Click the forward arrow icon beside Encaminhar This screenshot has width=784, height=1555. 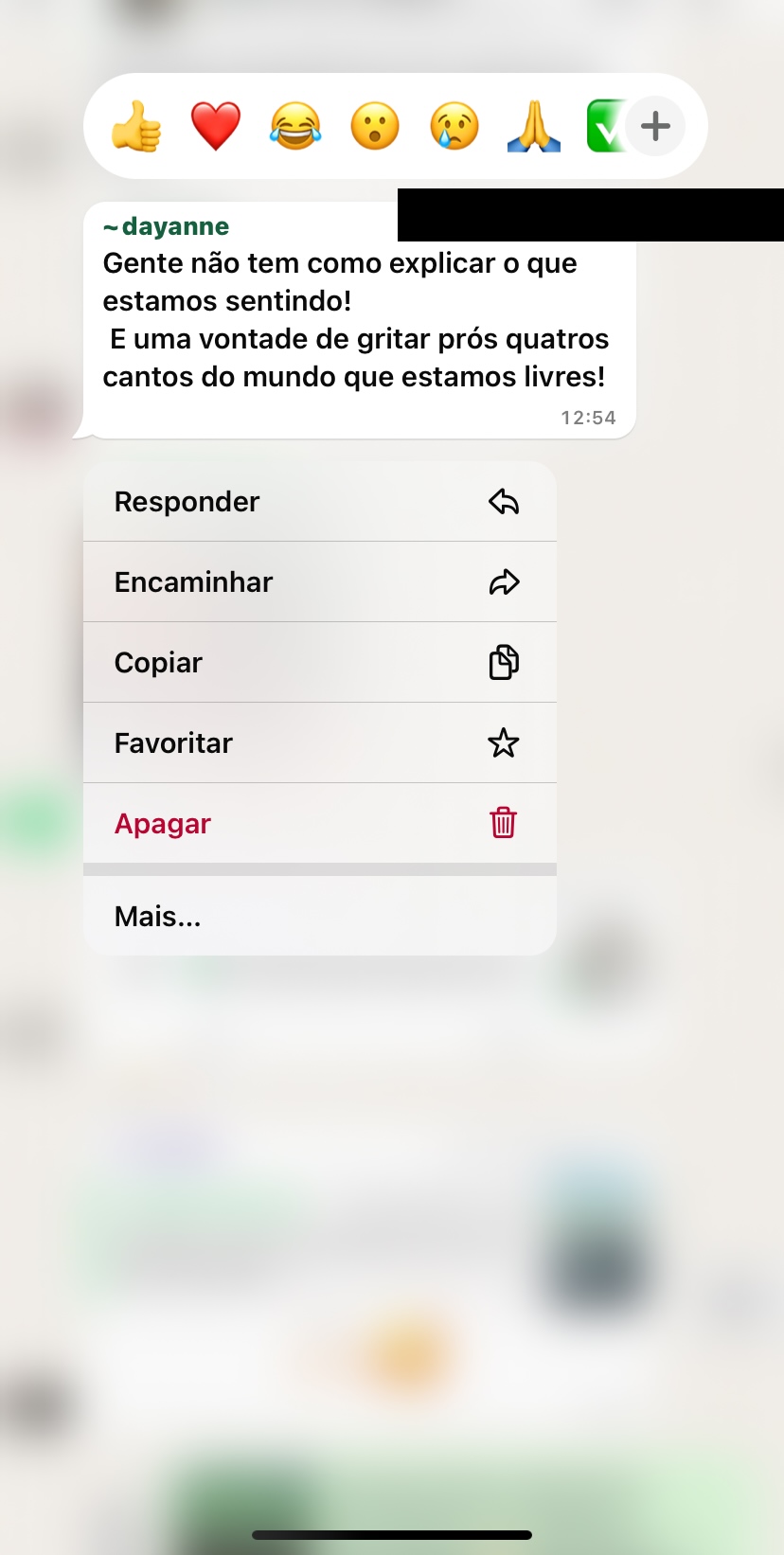pos(504,581)
